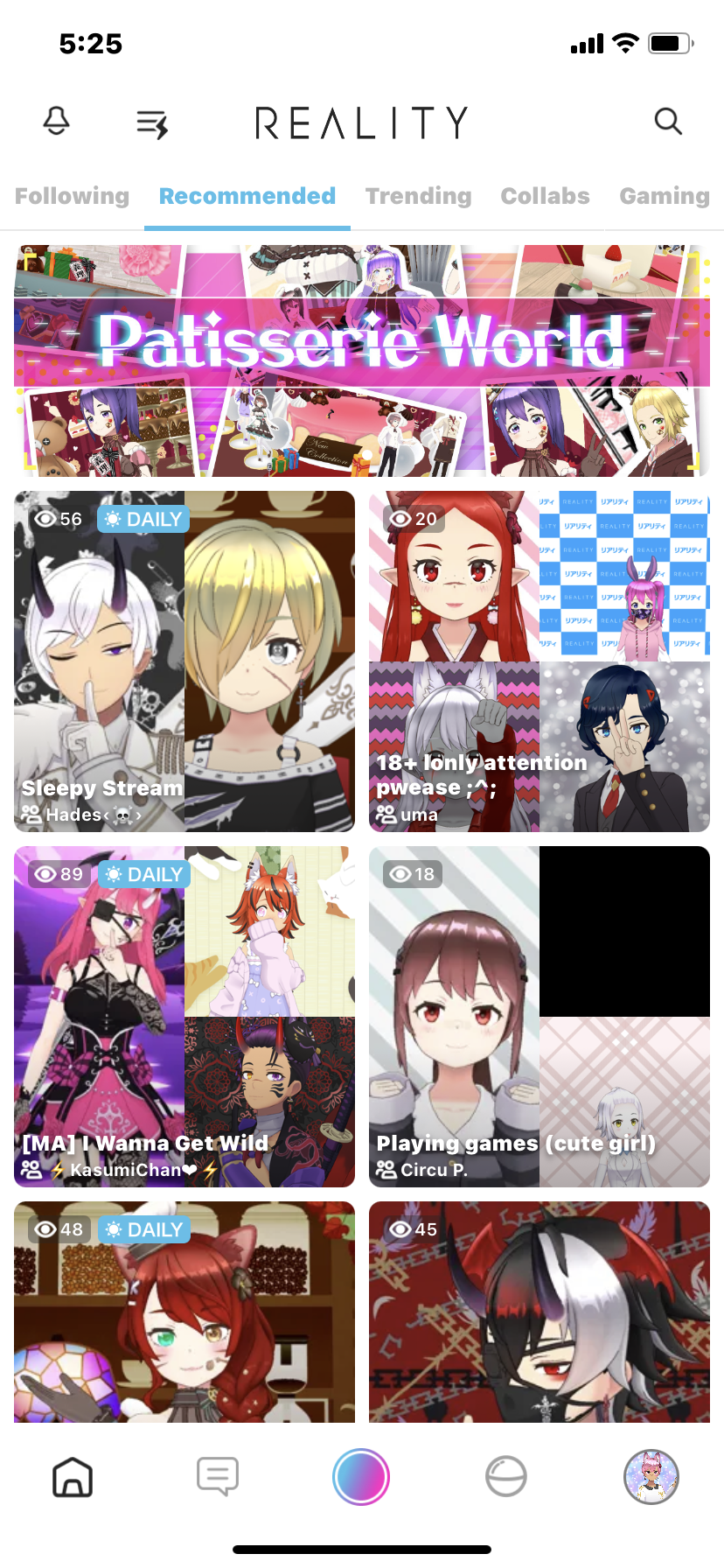Open the stream with 45 viewers

click(539, 1312)
